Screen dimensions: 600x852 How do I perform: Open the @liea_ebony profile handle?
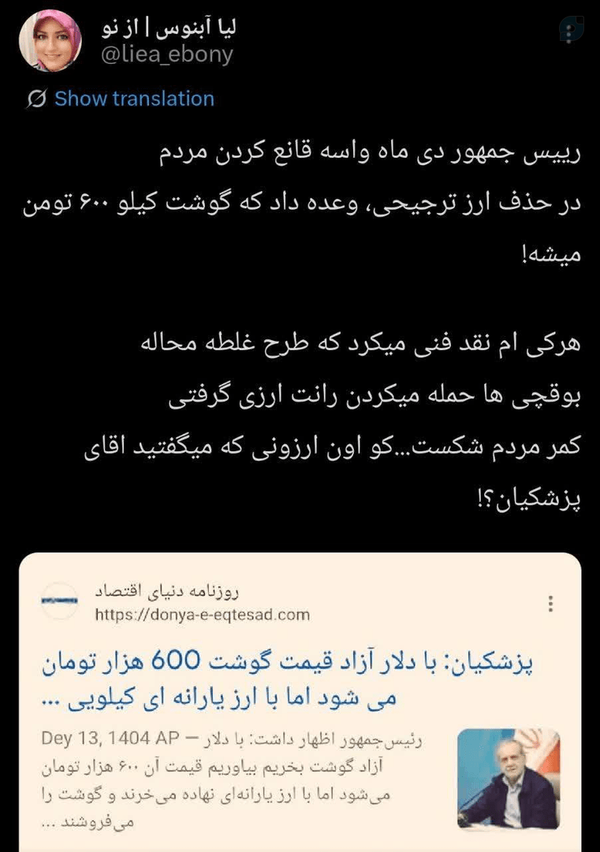[x=167, y=54]
